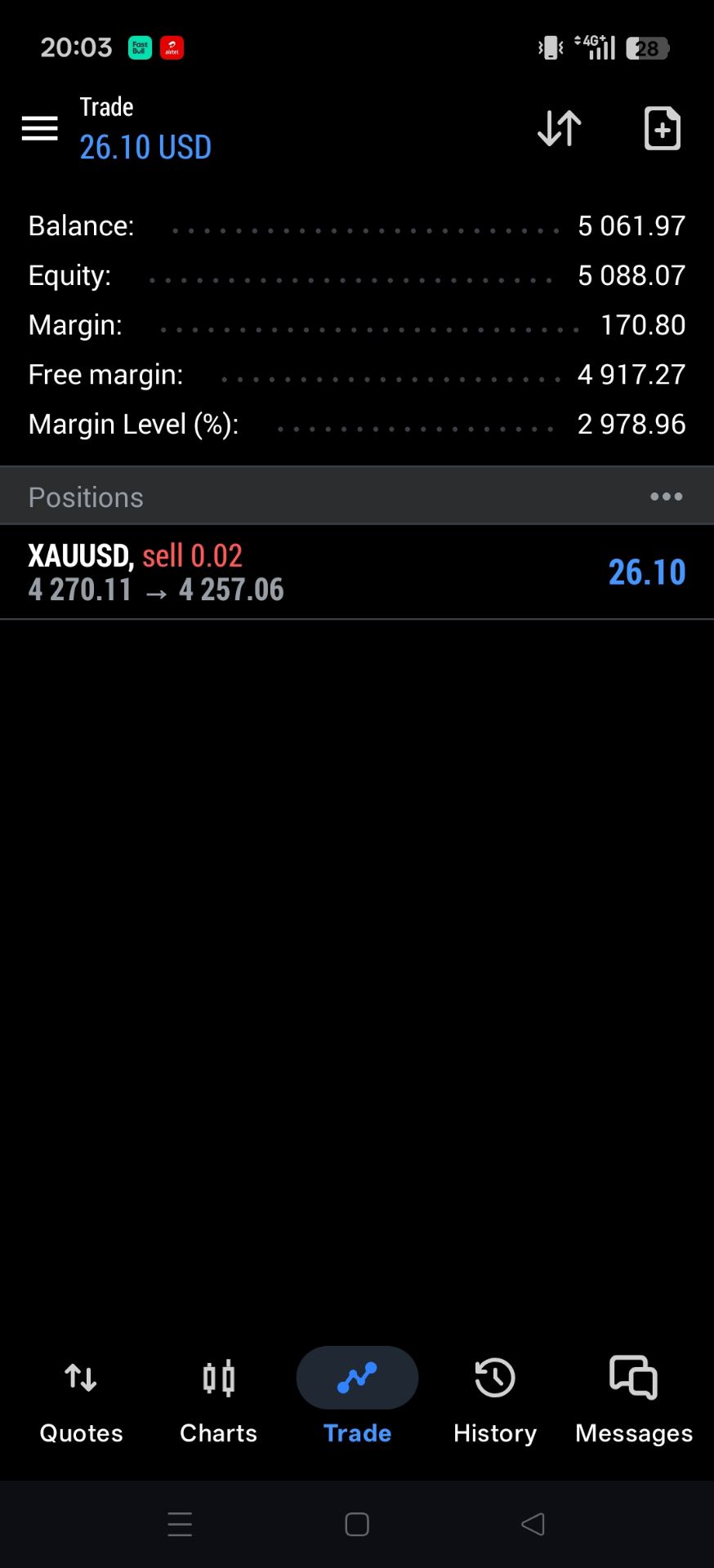Select the Trade tab
Viewport: 714px width, 1568px height.
[357, 1398]
